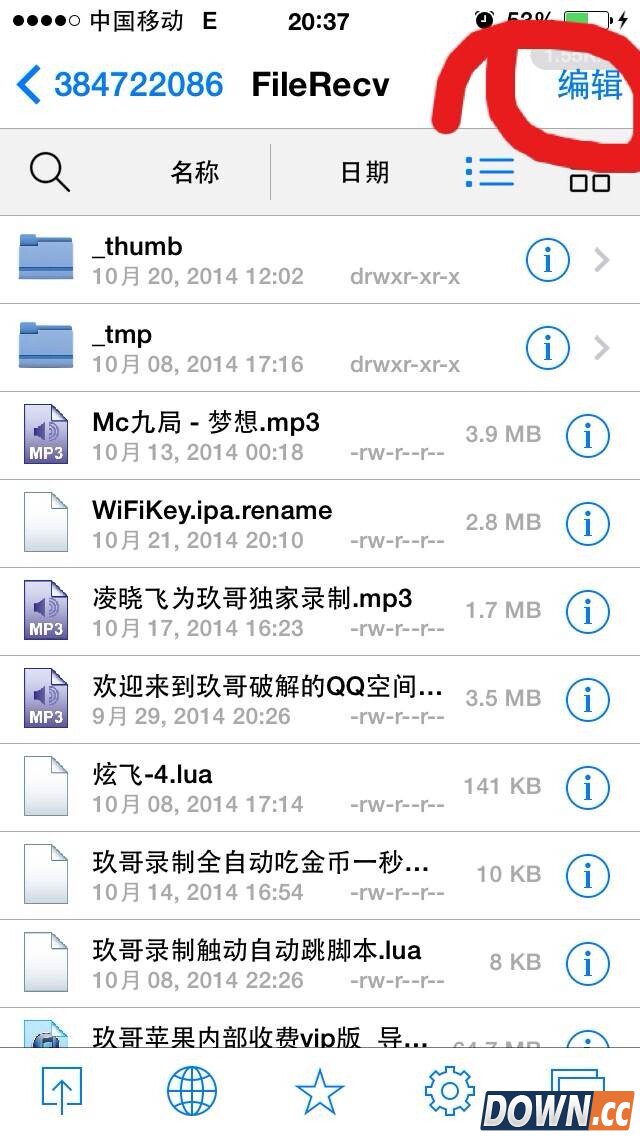Switch to grid view layout

click(589, 182)
